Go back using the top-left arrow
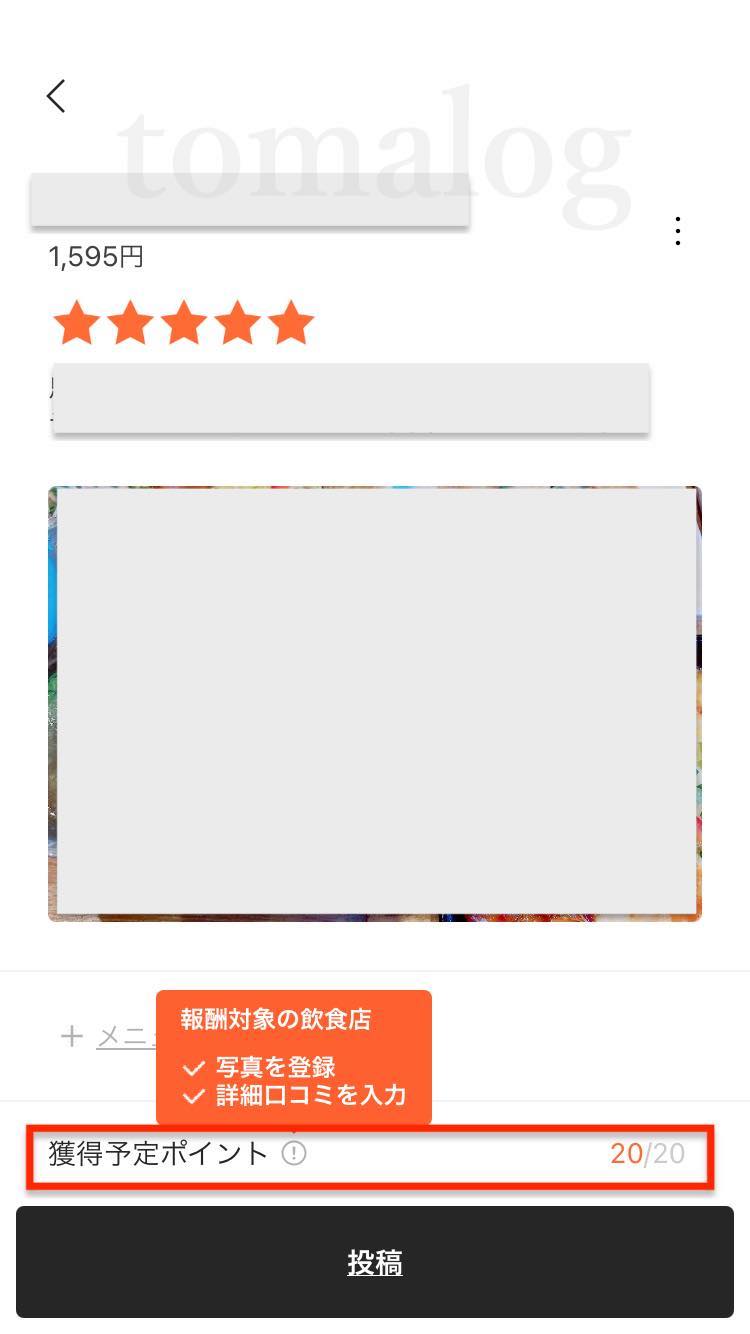Viewport: 750px width, 1334px height. (56, 96)
